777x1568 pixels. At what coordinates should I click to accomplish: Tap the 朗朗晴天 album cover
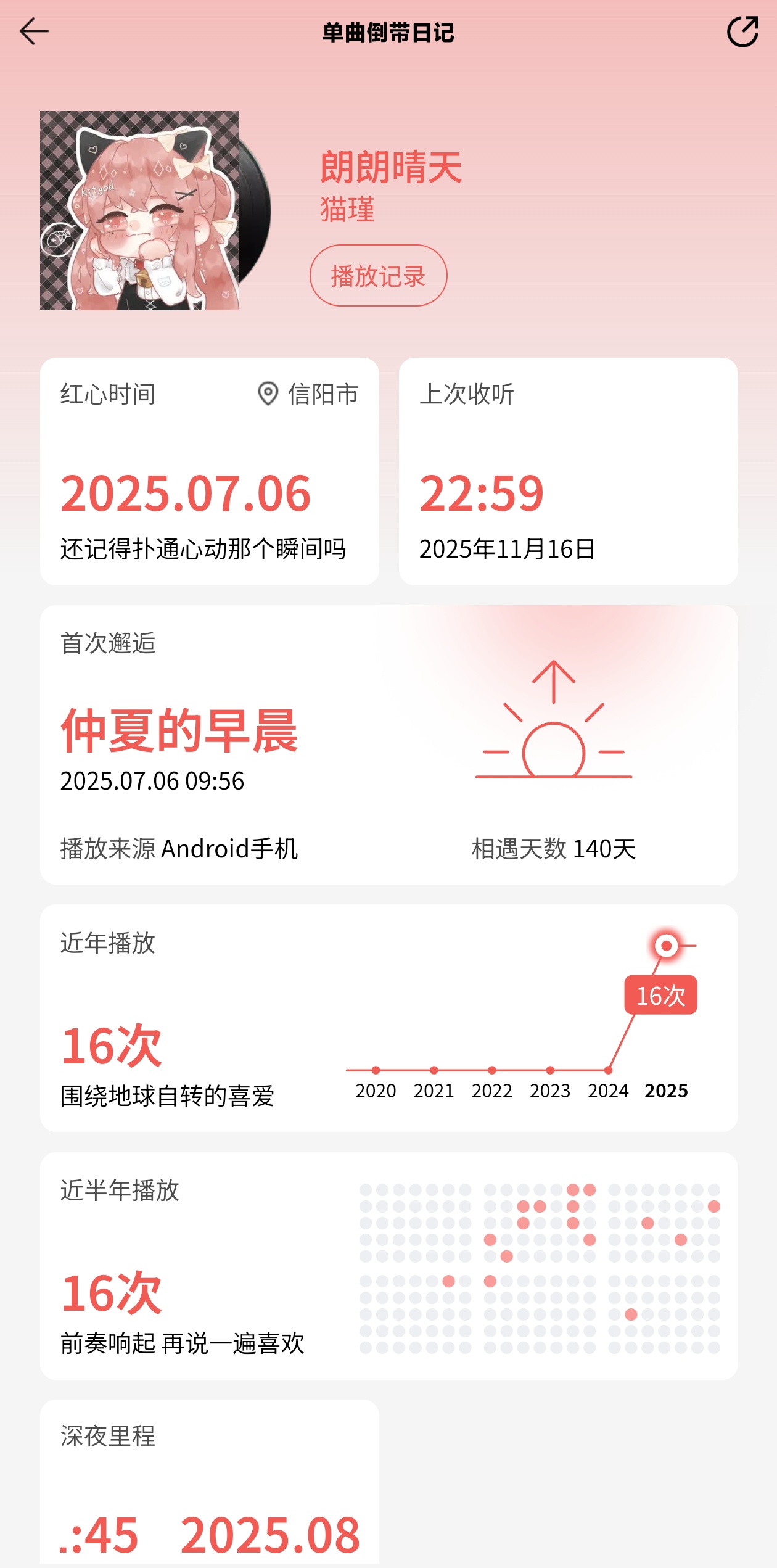[x=140, y=210]
